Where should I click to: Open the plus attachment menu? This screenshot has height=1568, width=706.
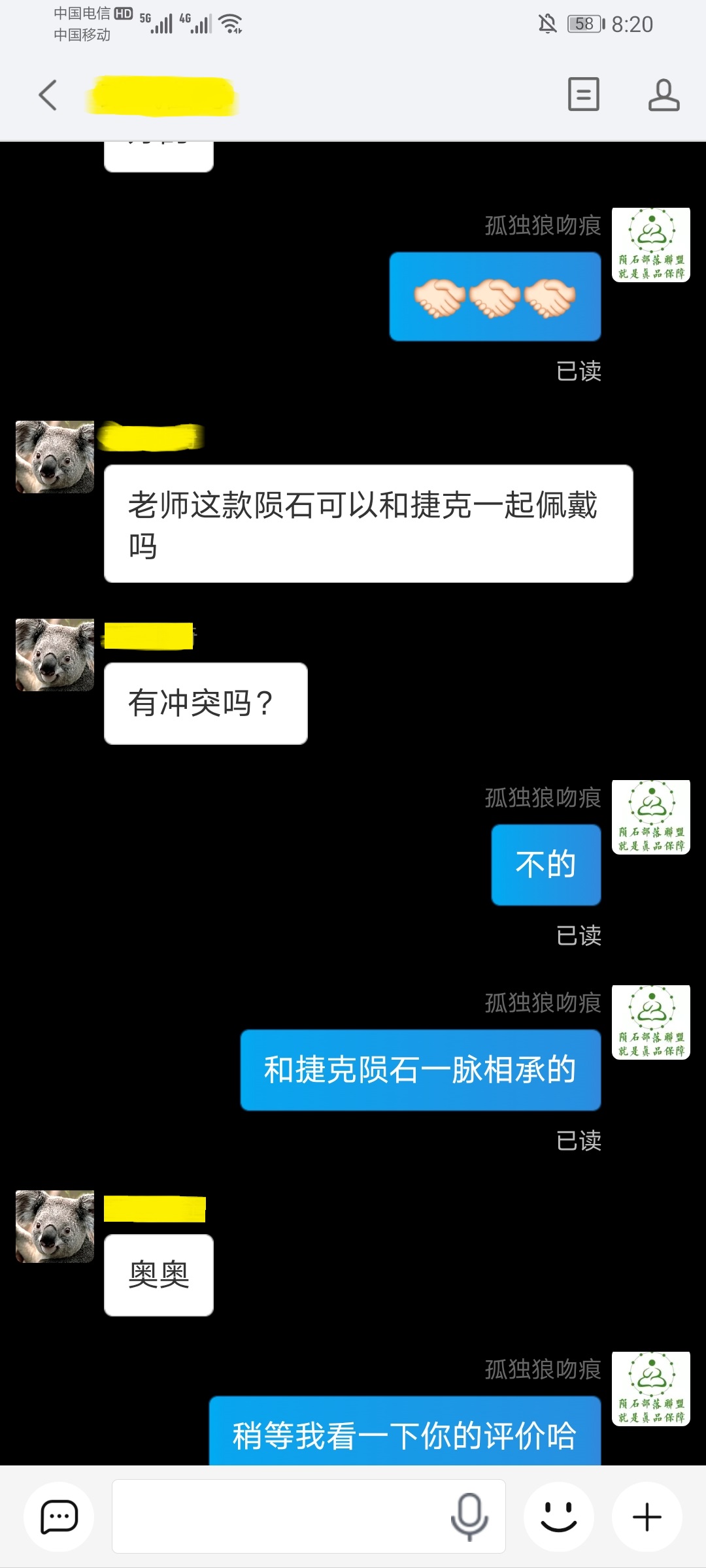(x=647, y=1517)
